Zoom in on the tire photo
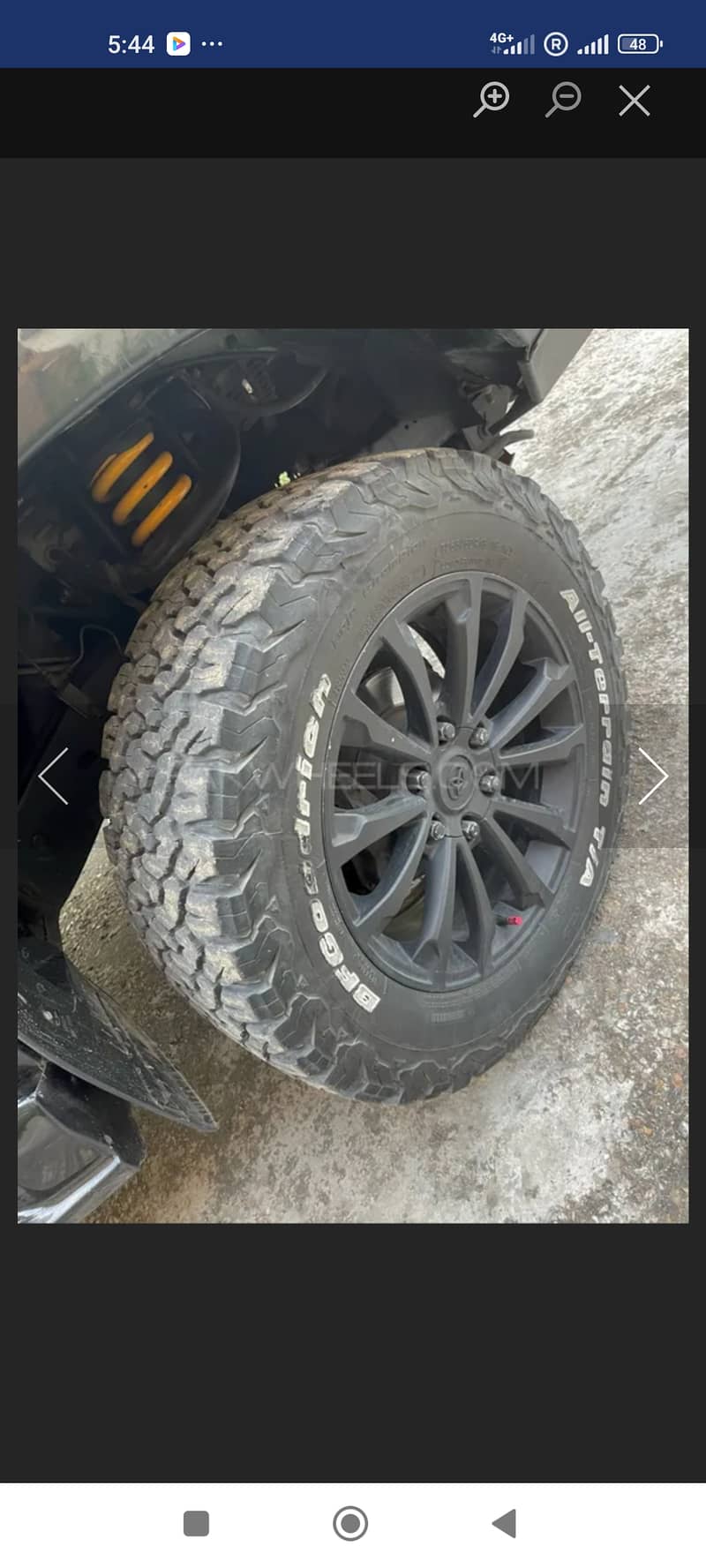 (x=492, y=99)
